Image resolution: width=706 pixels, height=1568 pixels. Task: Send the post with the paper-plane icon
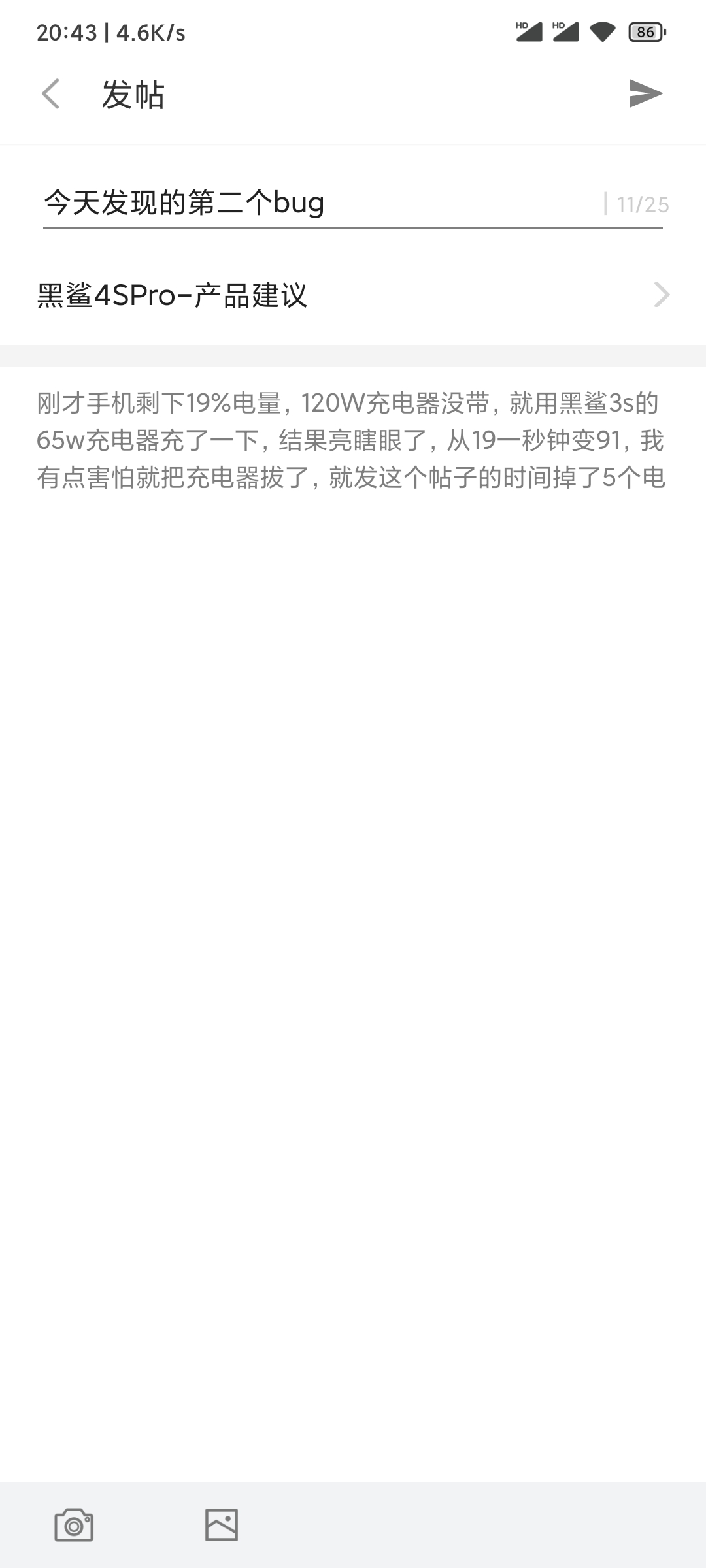coord(645,93)
